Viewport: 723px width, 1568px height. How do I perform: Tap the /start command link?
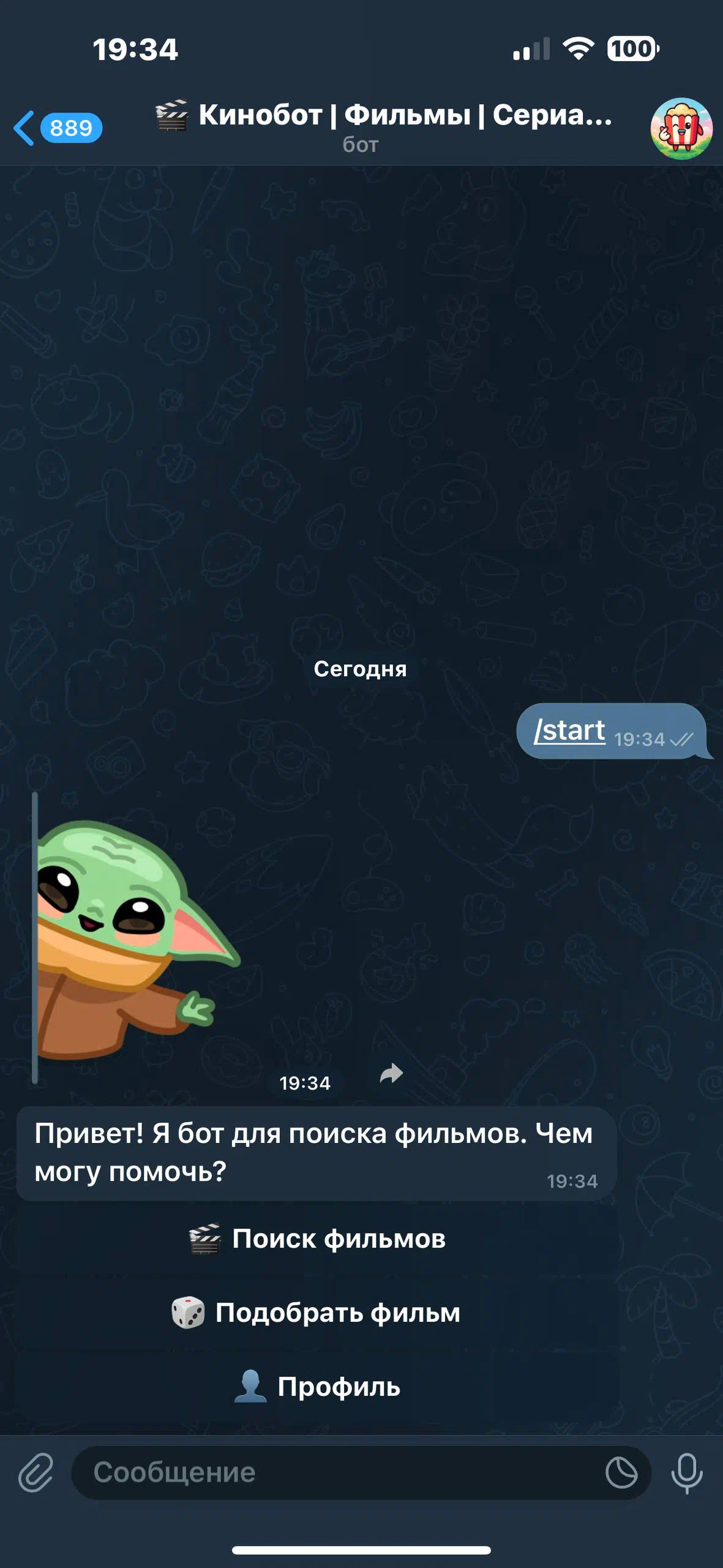point(569,731)
